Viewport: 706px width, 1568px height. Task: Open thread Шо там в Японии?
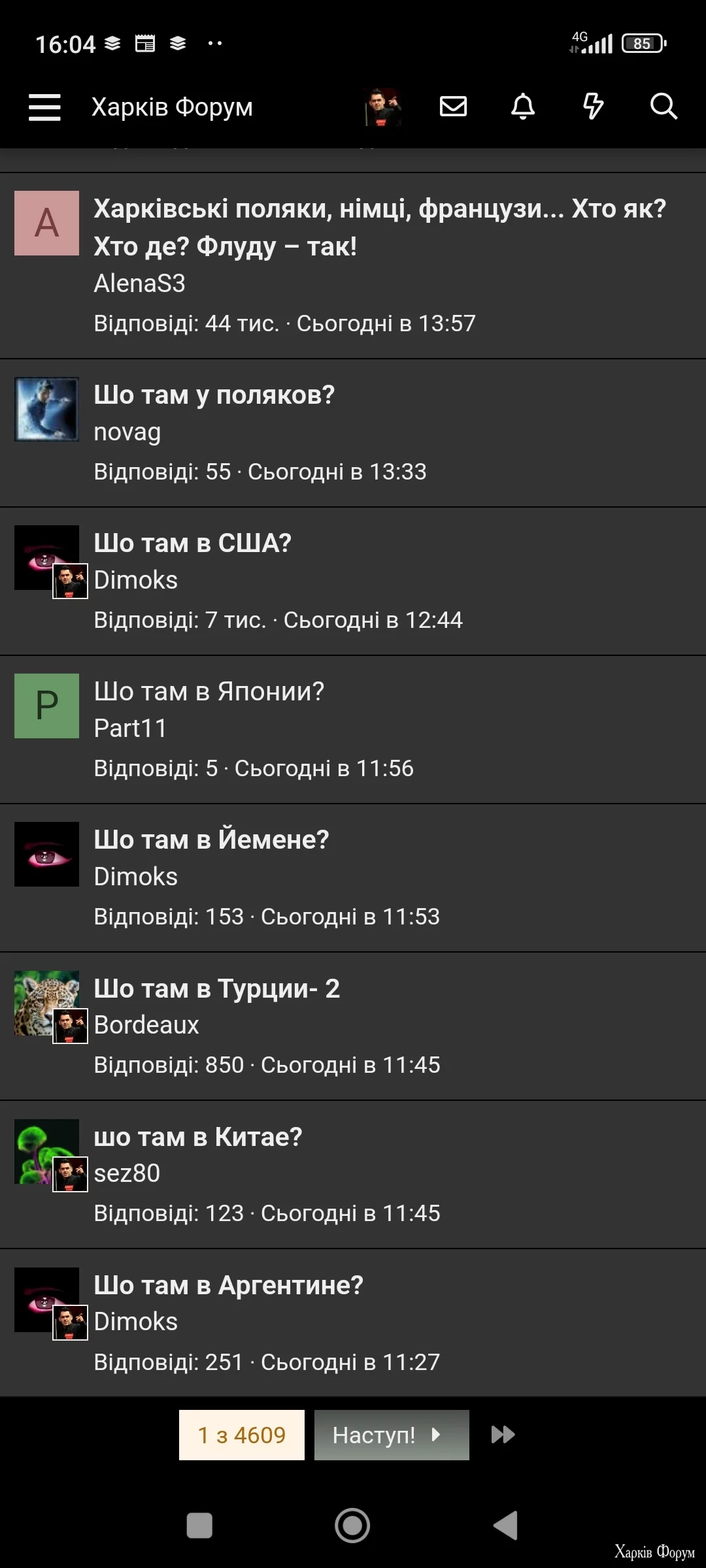pyautogui.click(x=209, y=692)
